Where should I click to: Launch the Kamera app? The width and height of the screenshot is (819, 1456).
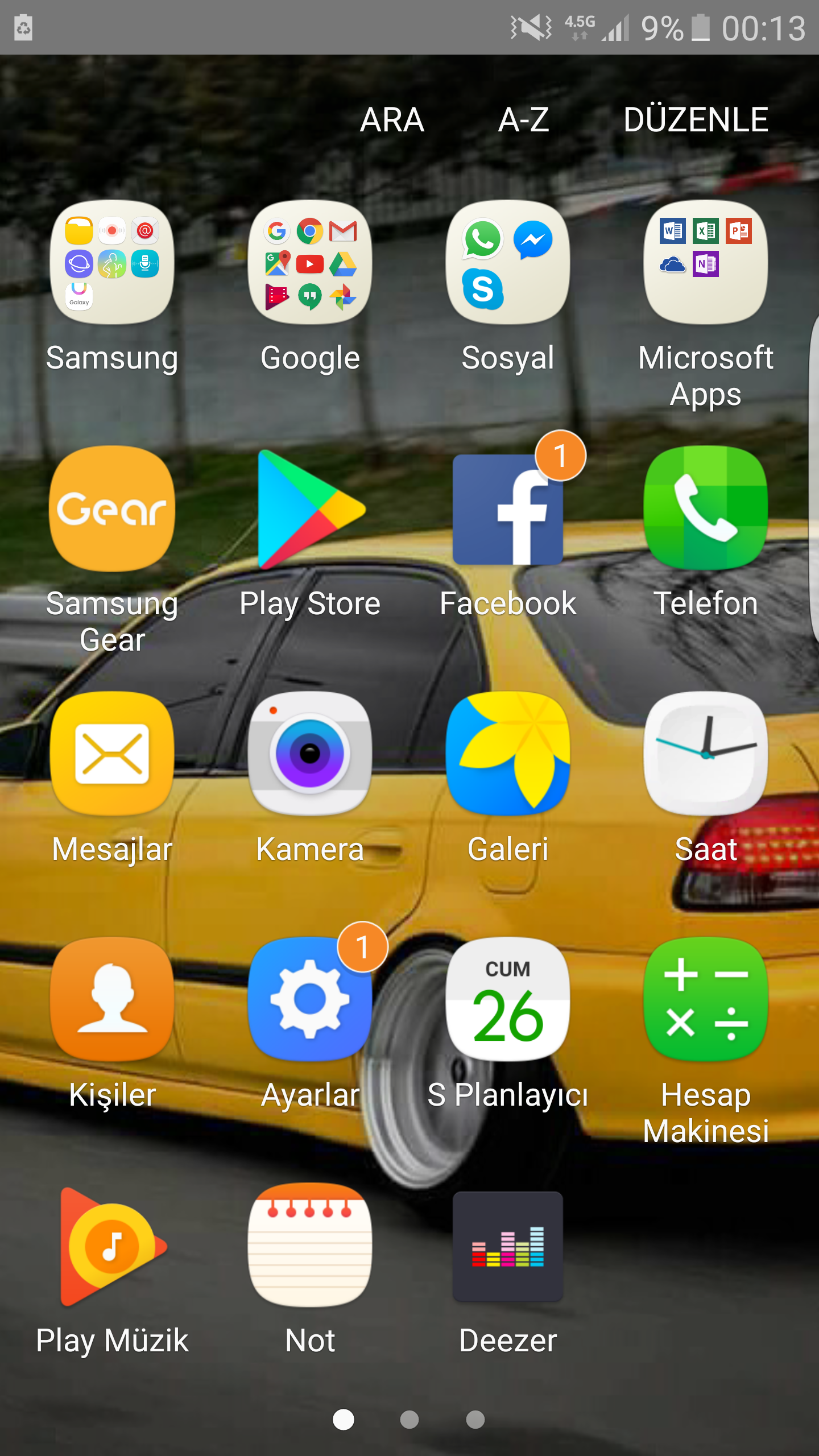click(x=310, y=754)
